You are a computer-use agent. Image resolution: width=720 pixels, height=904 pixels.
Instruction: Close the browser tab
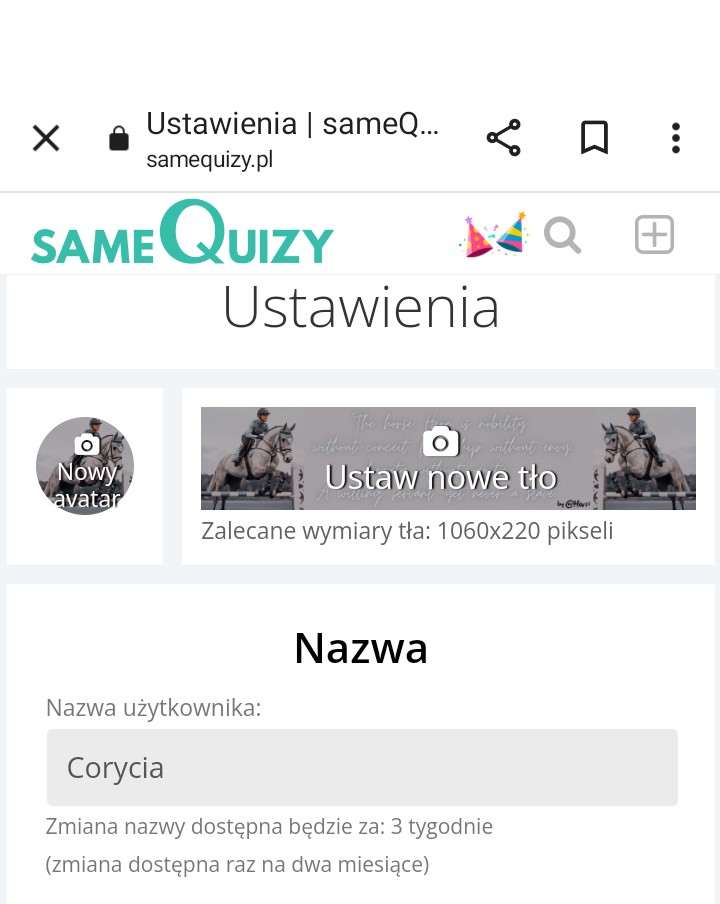(46, 138)
